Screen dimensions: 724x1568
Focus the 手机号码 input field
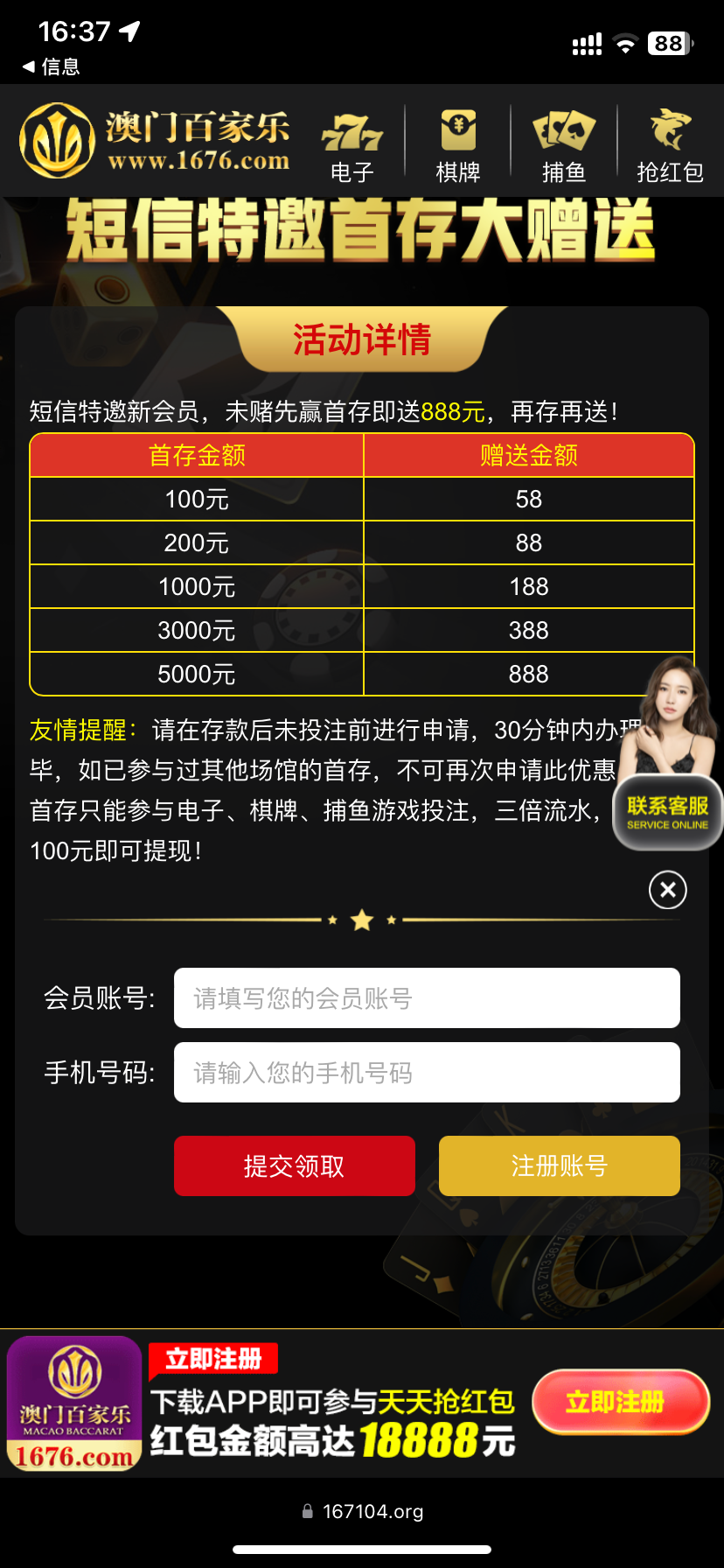tap(427, 1073)
